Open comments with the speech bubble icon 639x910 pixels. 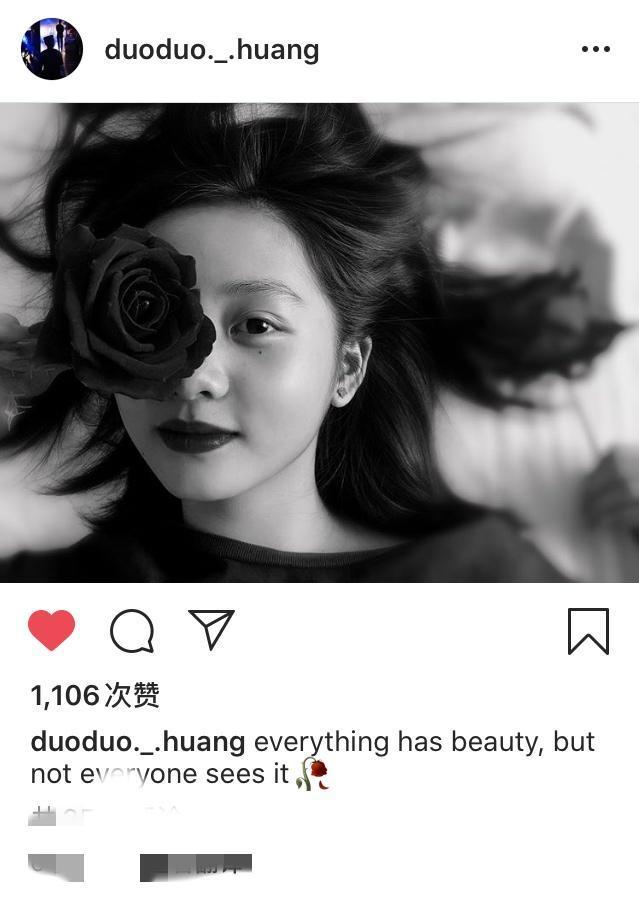pos(132,631)
